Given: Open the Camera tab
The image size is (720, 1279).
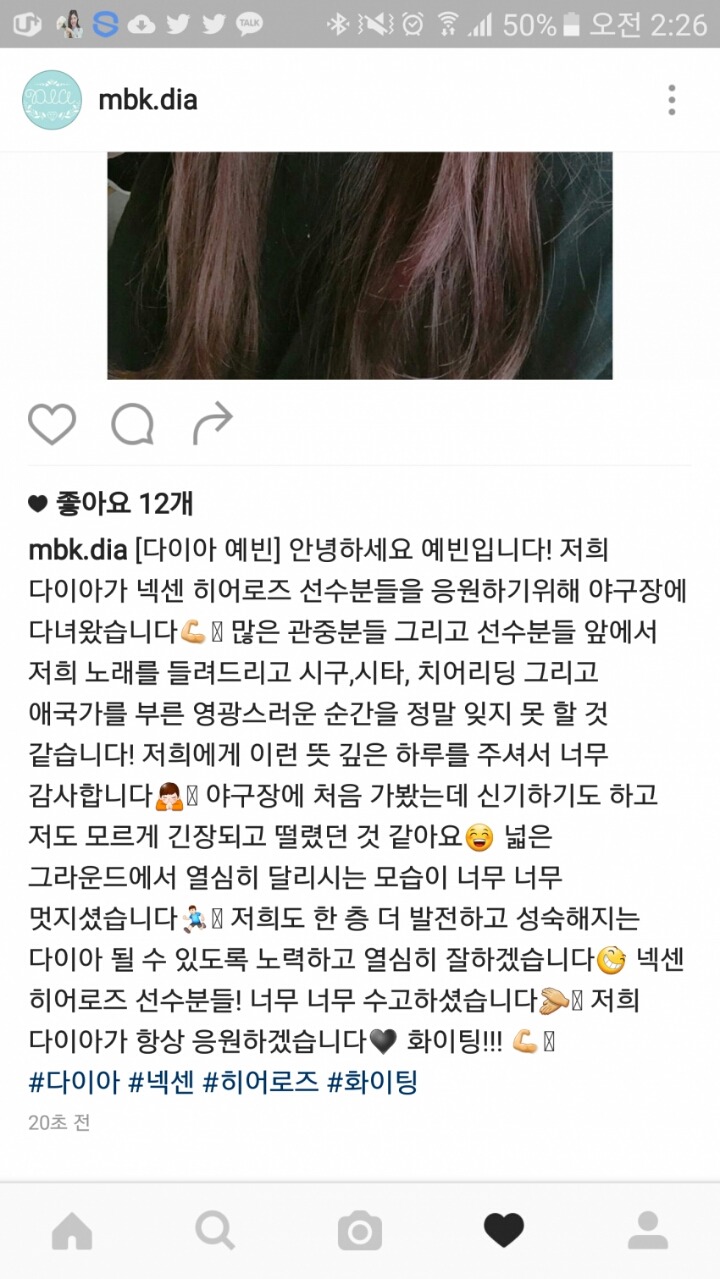Looking at the screenshot, I should click(360, 1231).
